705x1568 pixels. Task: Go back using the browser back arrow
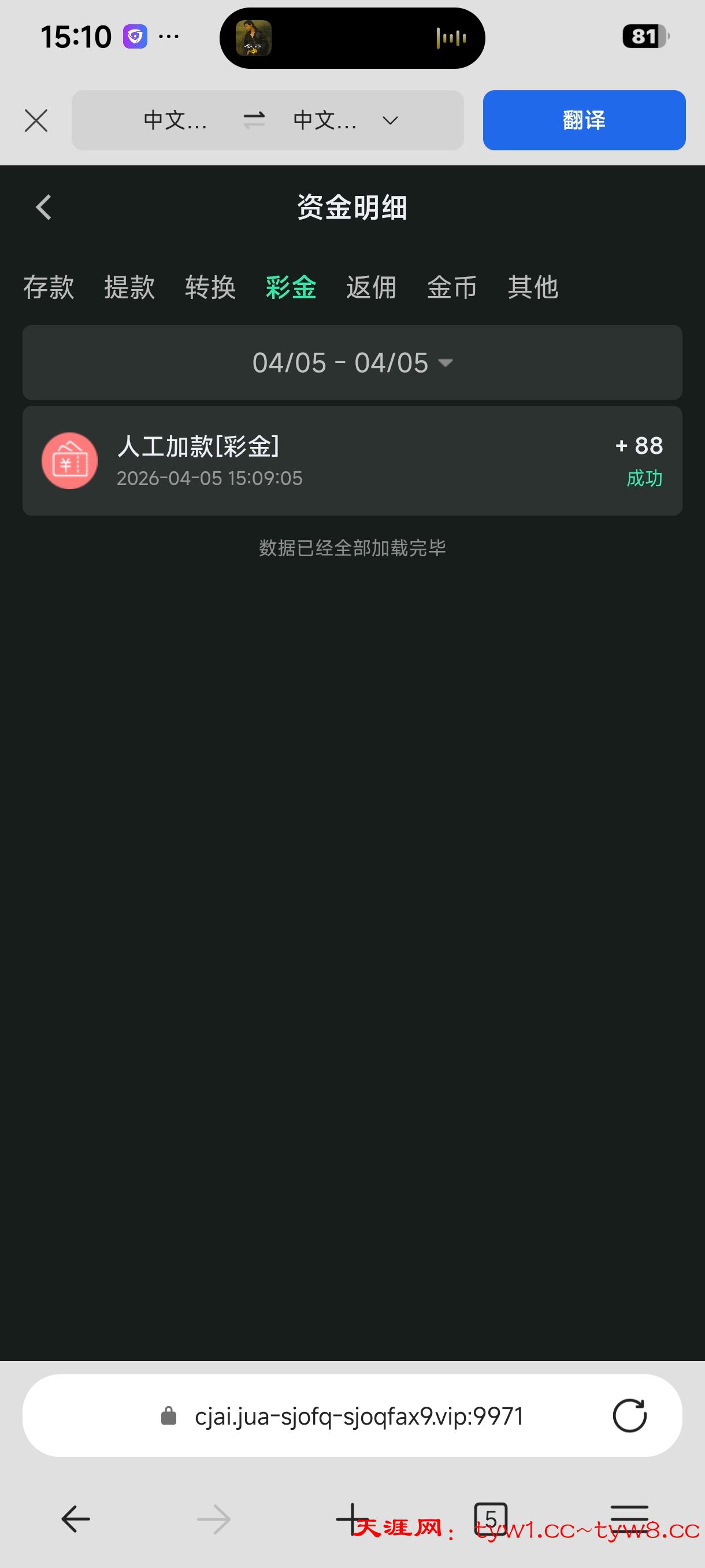click(x=76, y=1519)
